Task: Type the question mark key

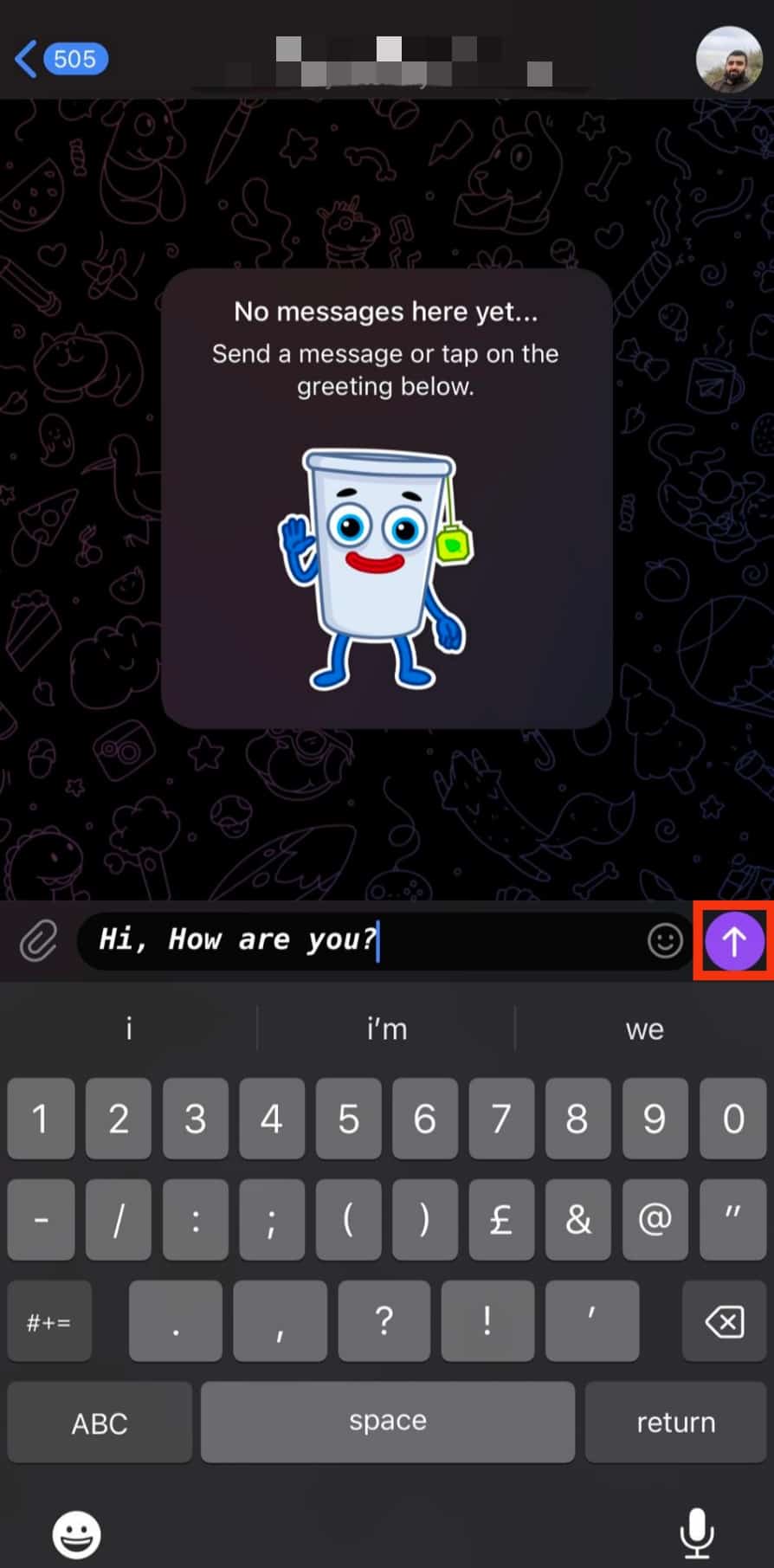Action: point(384,1321)
